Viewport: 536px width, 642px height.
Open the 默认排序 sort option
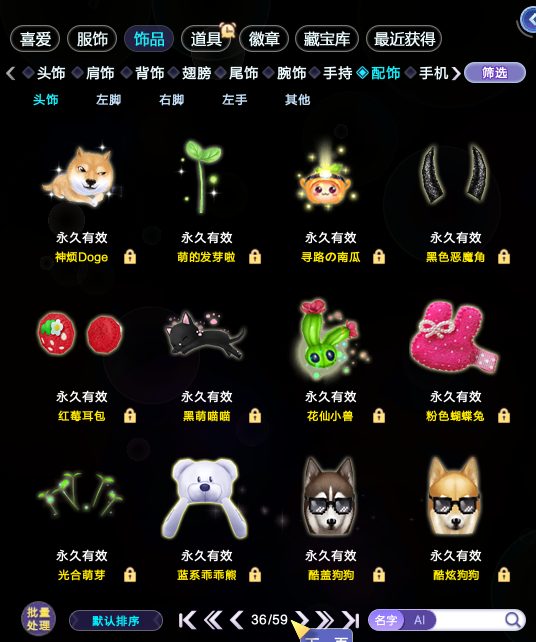click(116, 621)
